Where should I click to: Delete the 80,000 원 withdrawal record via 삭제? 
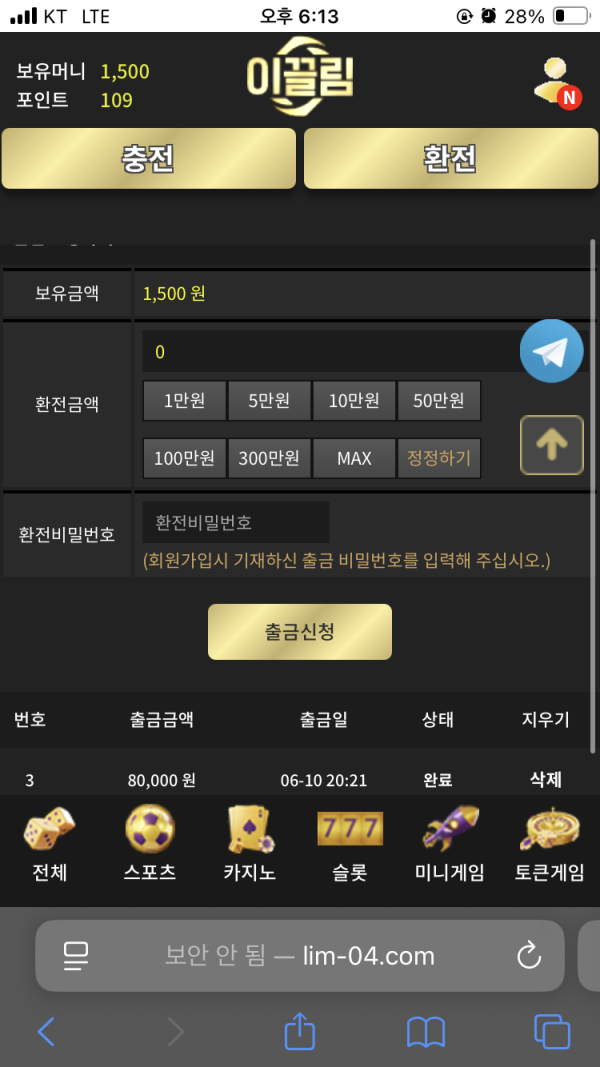click(545, 780)
